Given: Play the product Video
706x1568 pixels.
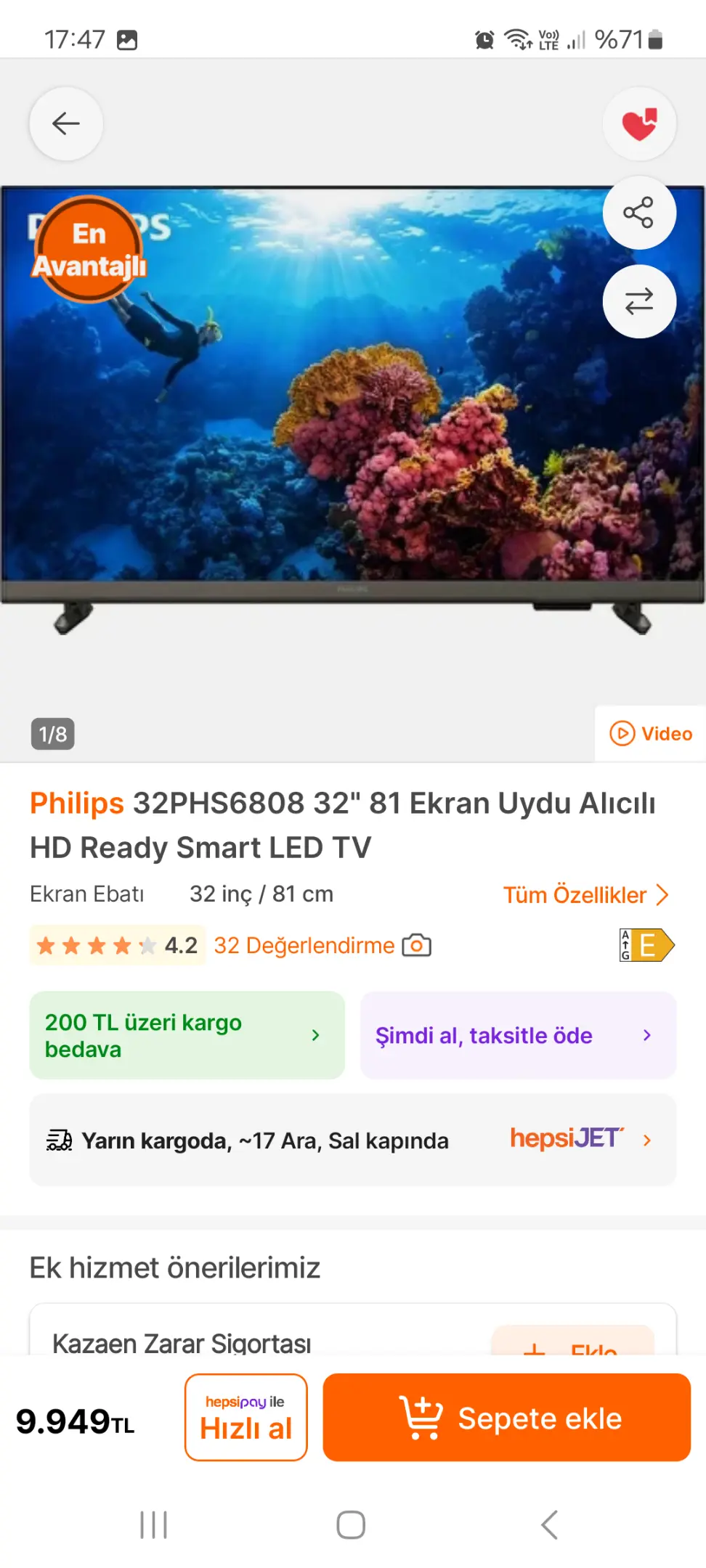Looking at the screenshot, I should pyautogui.click(x=651, y=734).
